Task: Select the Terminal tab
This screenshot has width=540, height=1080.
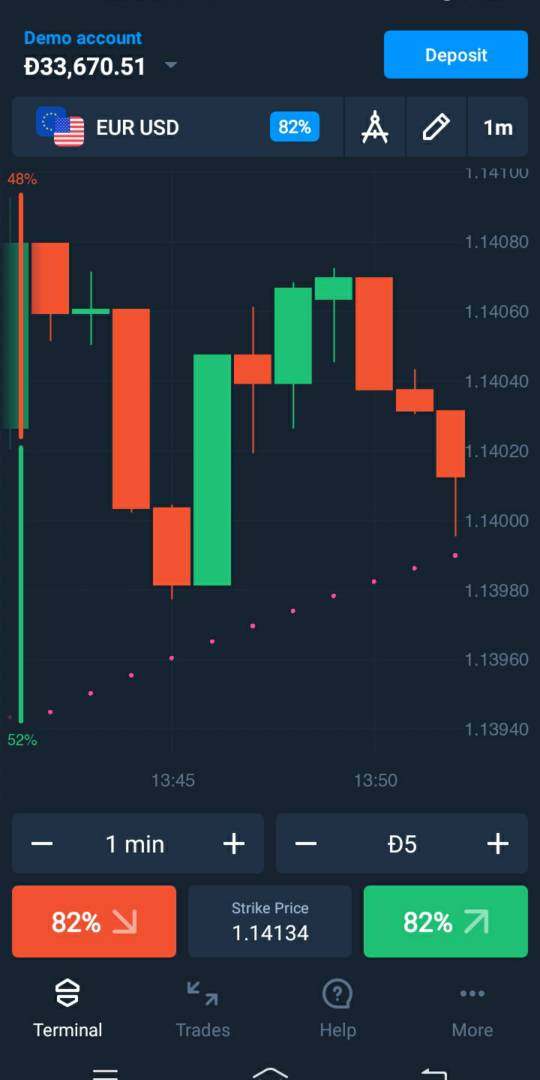Action: pyautogui.click(x=68, y=1010)
